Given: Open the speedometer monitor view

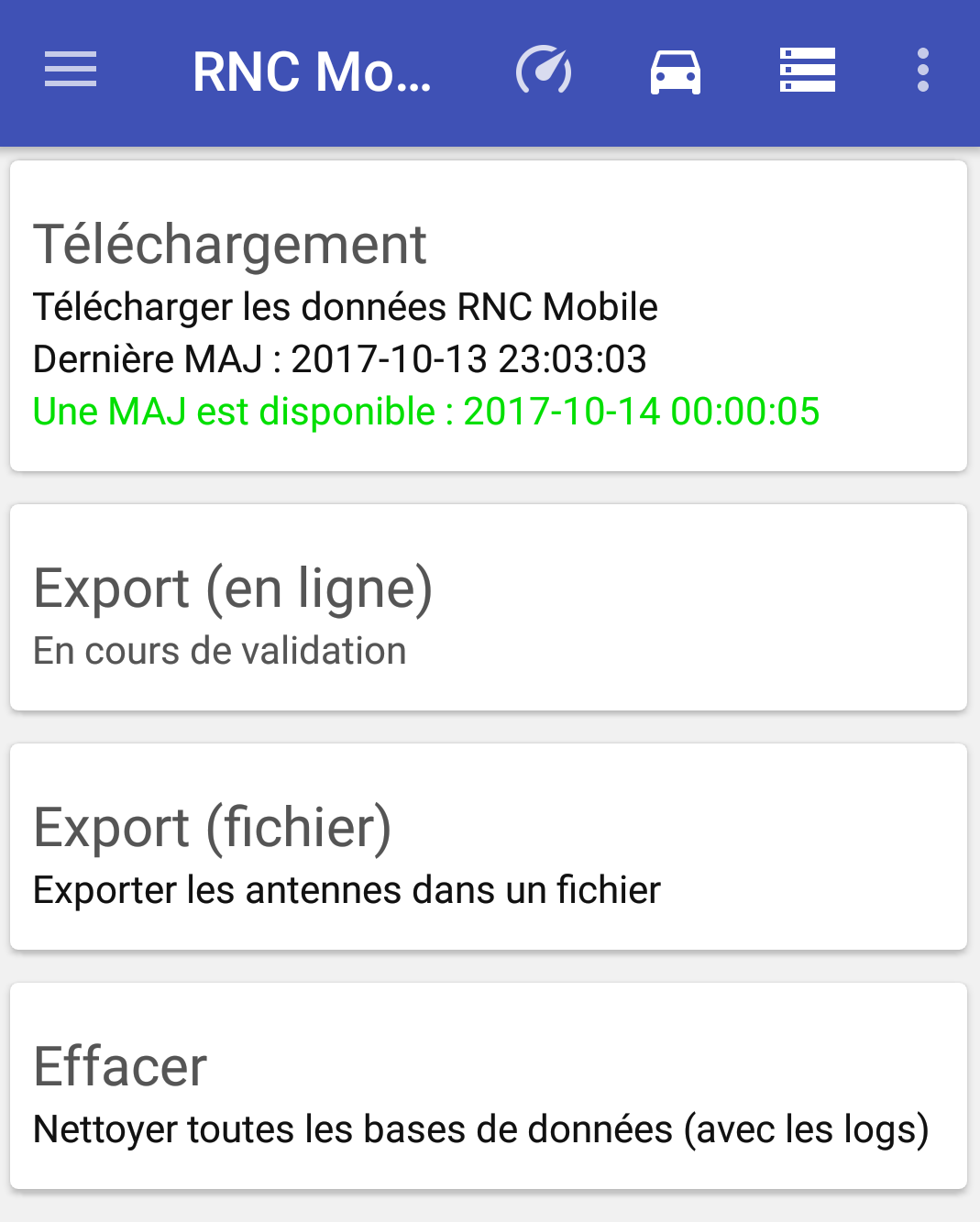Looking at the screenshot, I should pyautogui.click(x=544, y=71).
